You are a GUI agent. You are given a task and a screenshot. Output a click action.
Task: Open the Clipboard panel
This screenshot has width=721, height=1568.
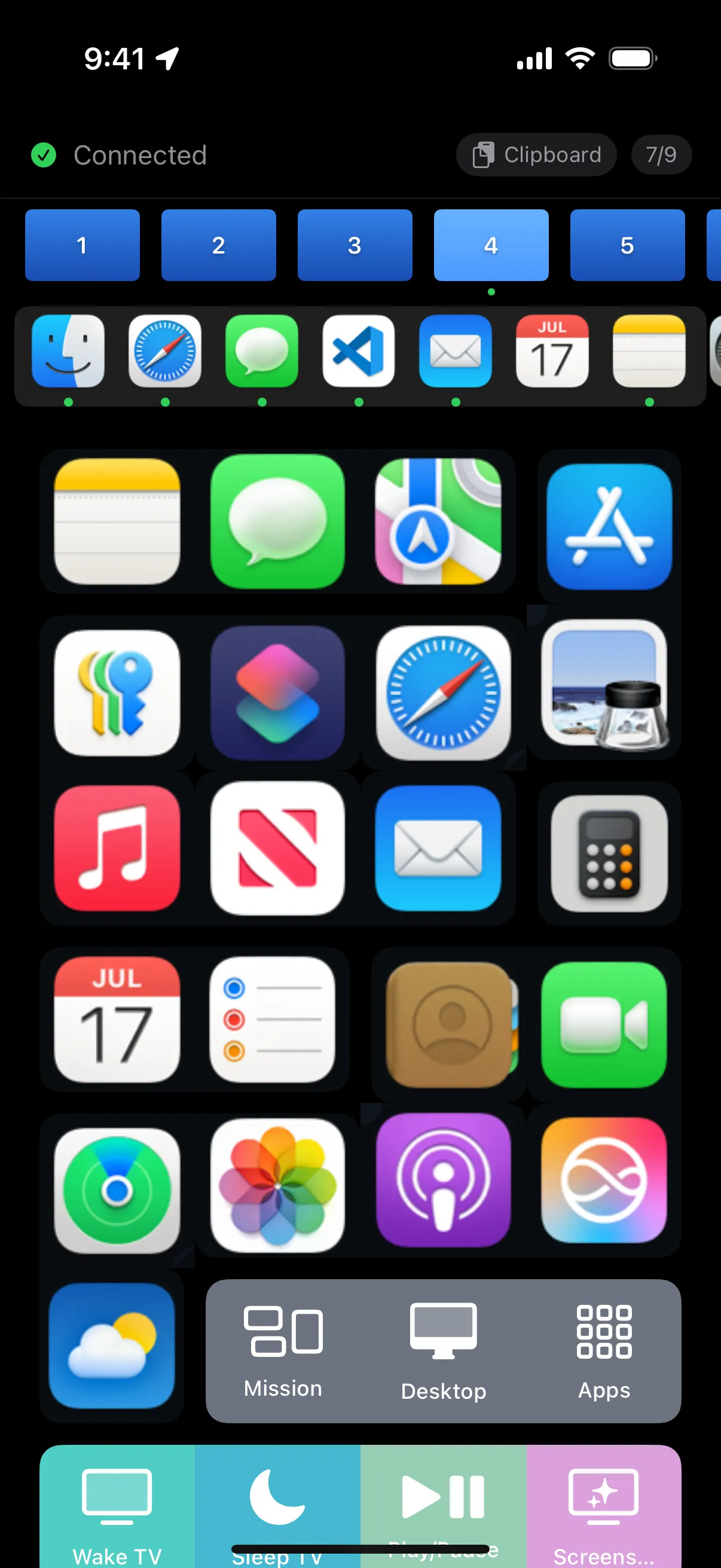(x=536, y=155)
